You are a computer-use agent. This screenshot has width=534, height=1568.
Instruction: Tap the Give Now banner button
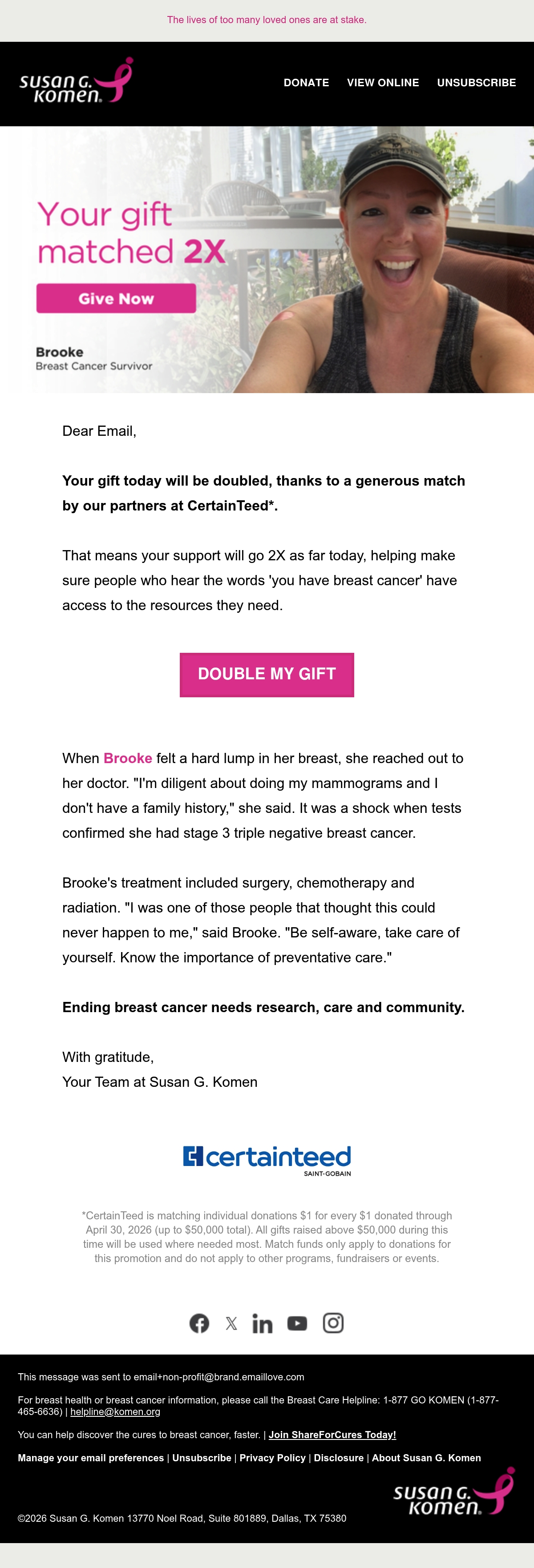pyautogui.click(x=116, y=298)
